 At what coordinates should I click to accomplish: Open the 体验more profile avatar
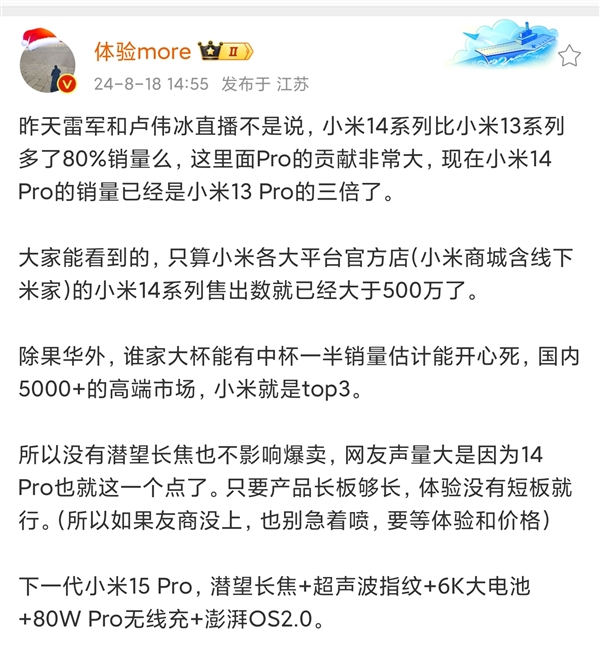pos(48,63)
